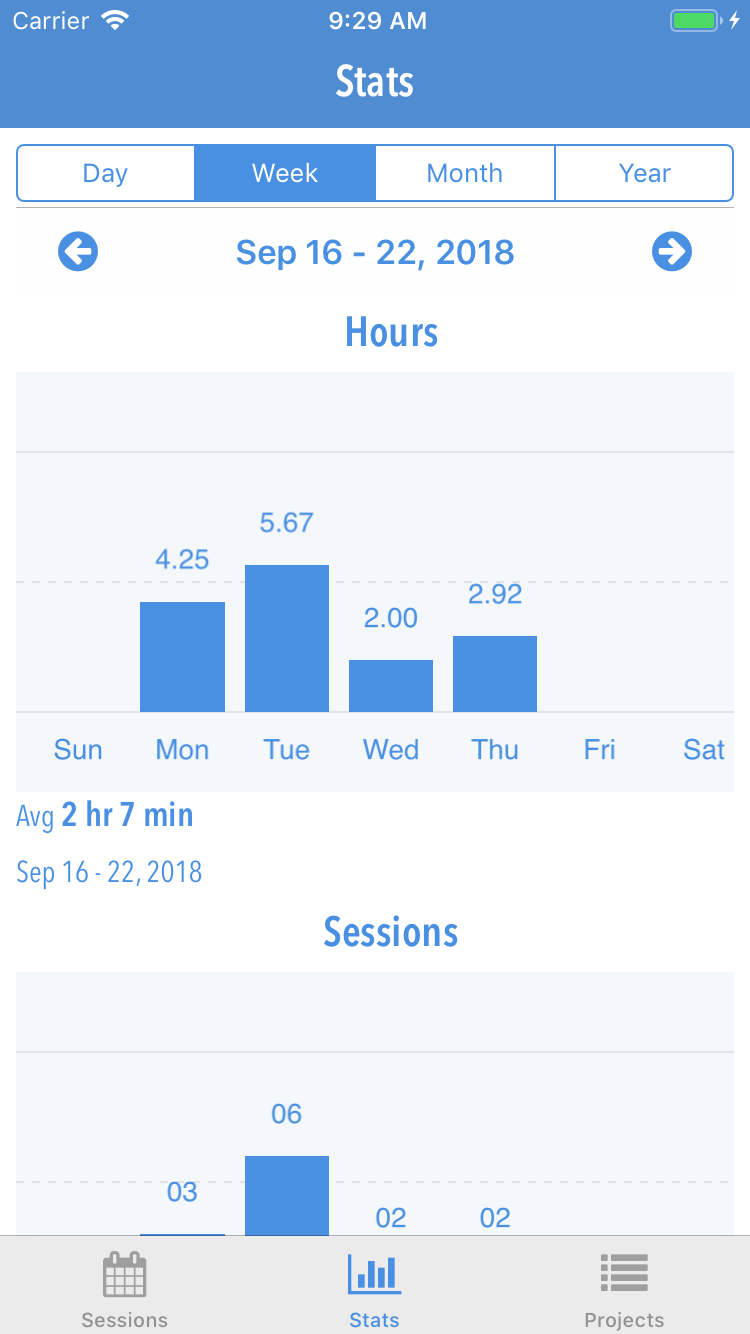Go to the previous week
The image size is (750, 1334).
pyautogui.click(x=78, y=252)
